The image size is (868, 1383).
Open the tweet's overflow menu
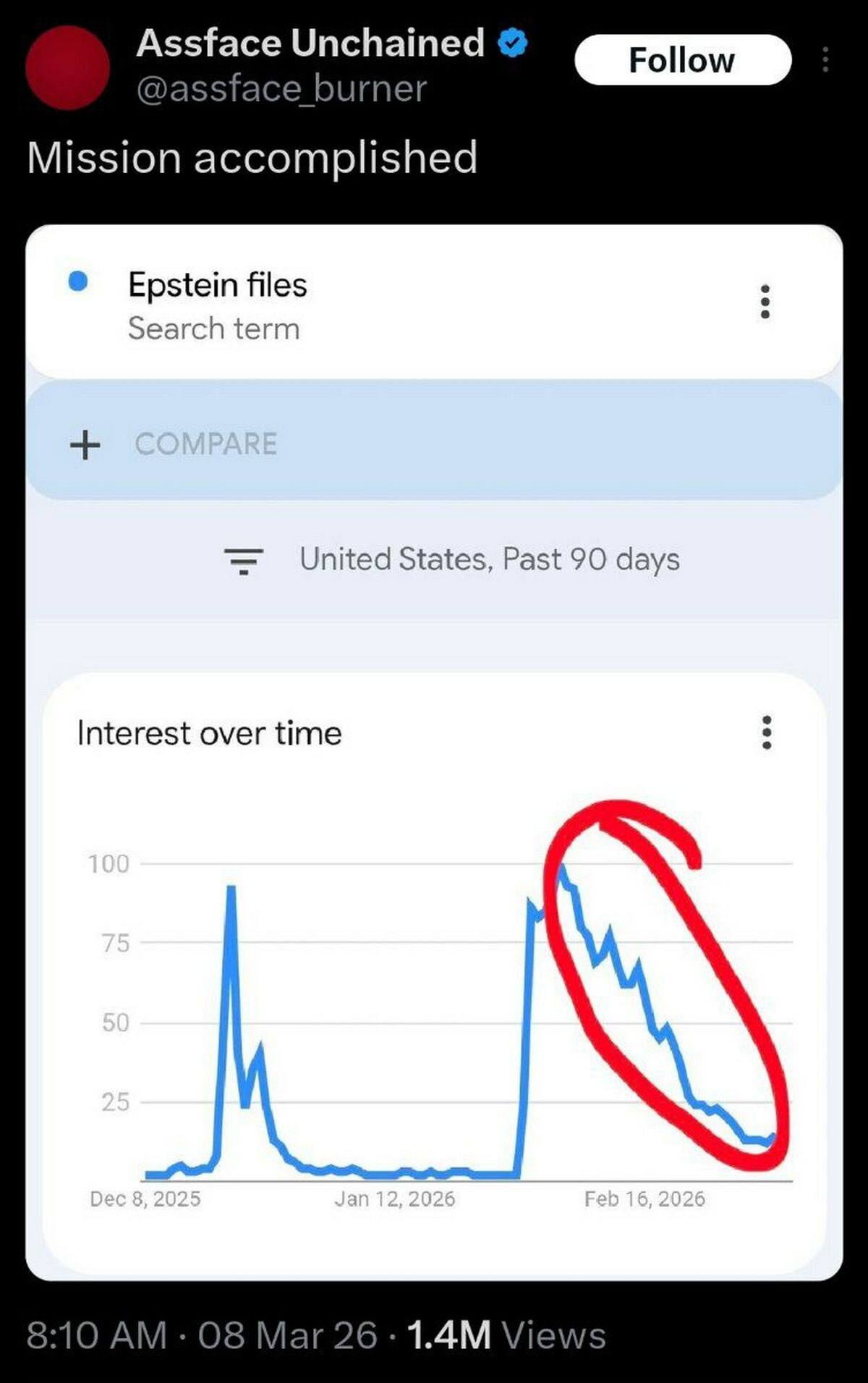pos(825,60)
